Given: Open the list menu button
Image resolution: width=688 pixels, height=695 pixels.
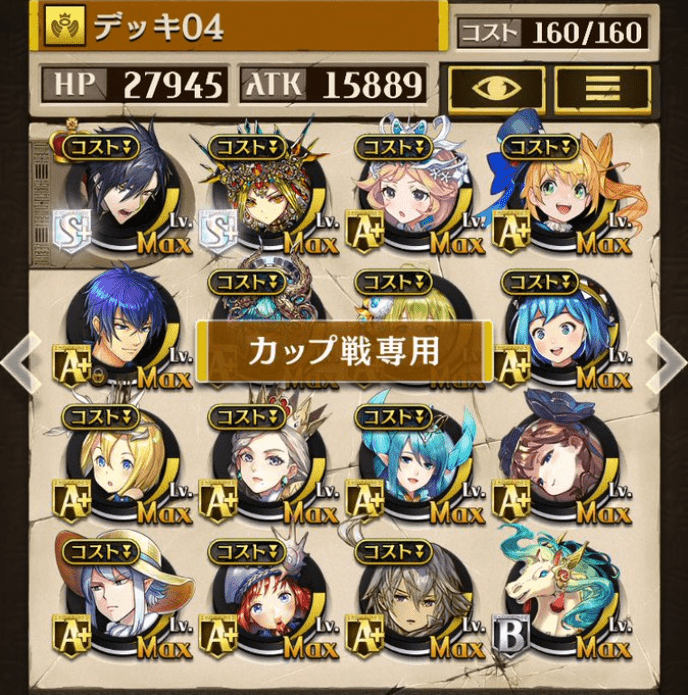Looking at the screenshot, I should [x=602, y=89].
